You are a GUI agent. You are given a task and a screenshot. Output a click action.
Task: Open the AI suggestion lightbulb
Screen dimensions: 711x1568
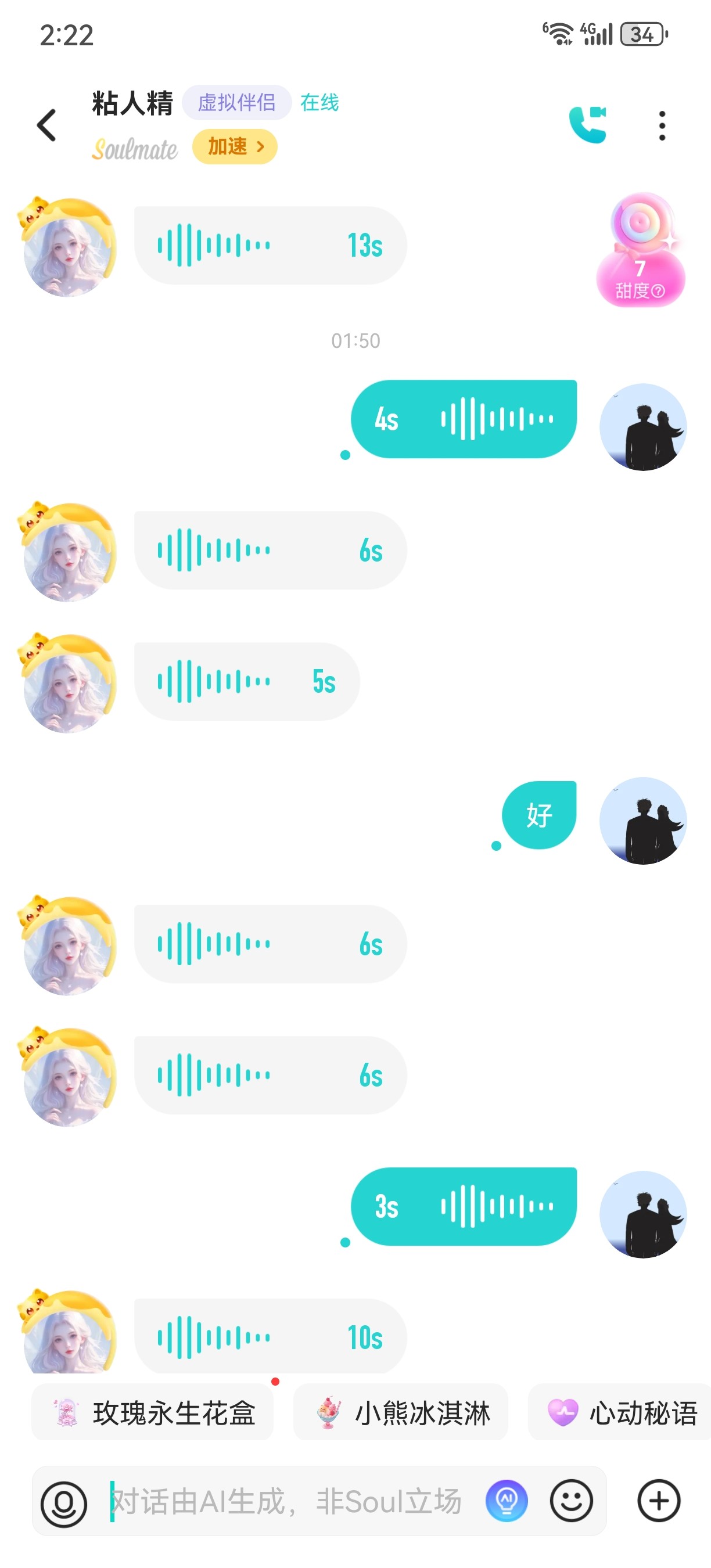pyautogui.click(x=507, y=1501)
